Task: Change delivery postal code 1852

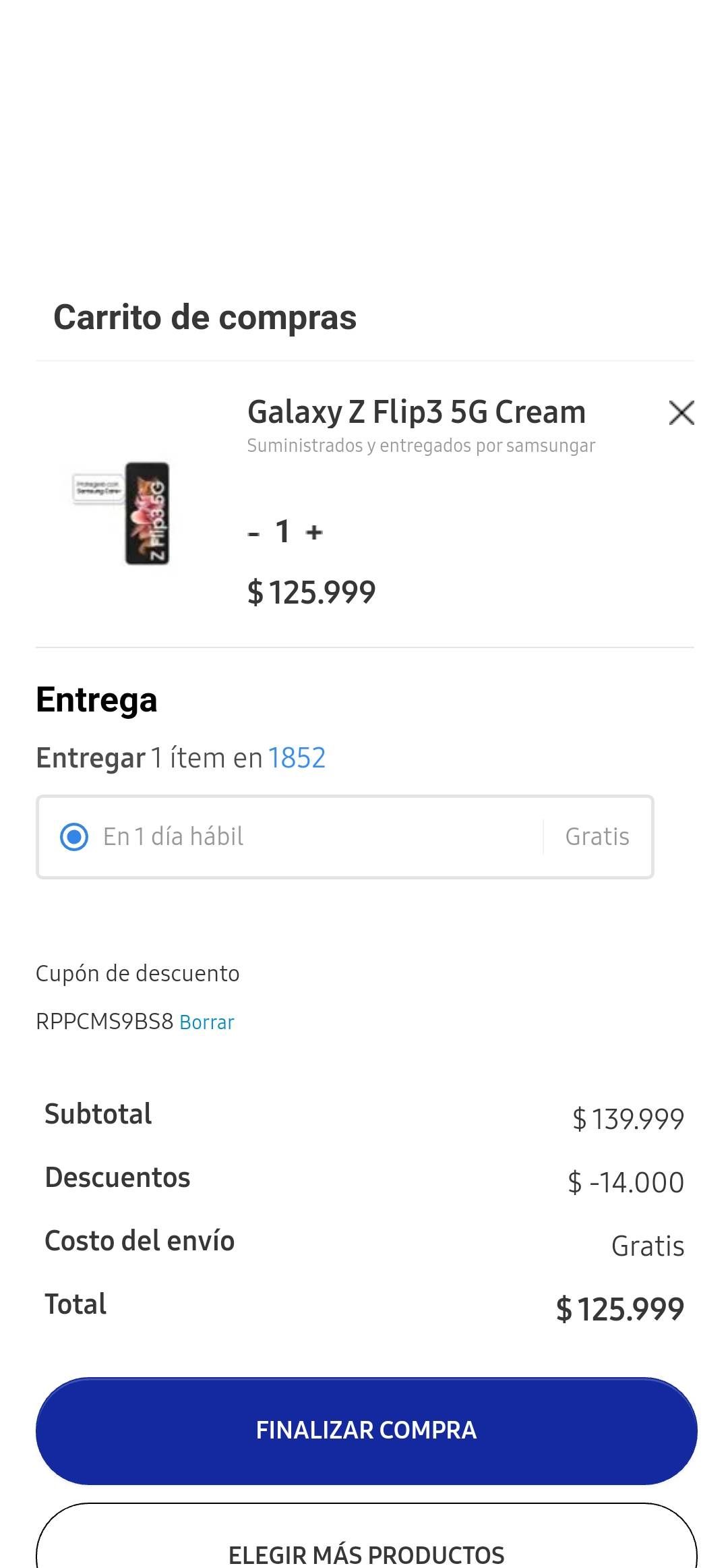Action: (297, 758)
